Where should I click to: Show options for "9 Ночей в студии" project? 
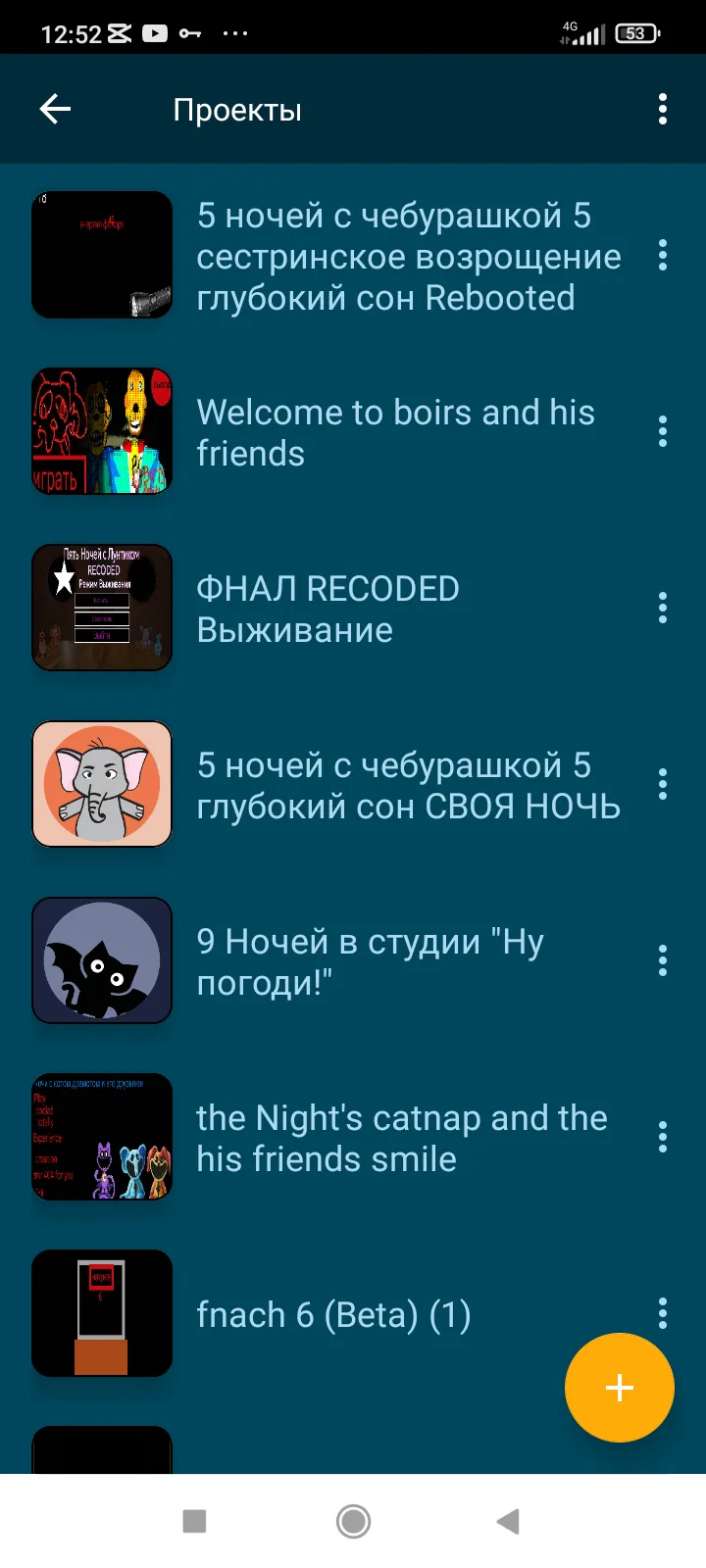tap(663, 961)
